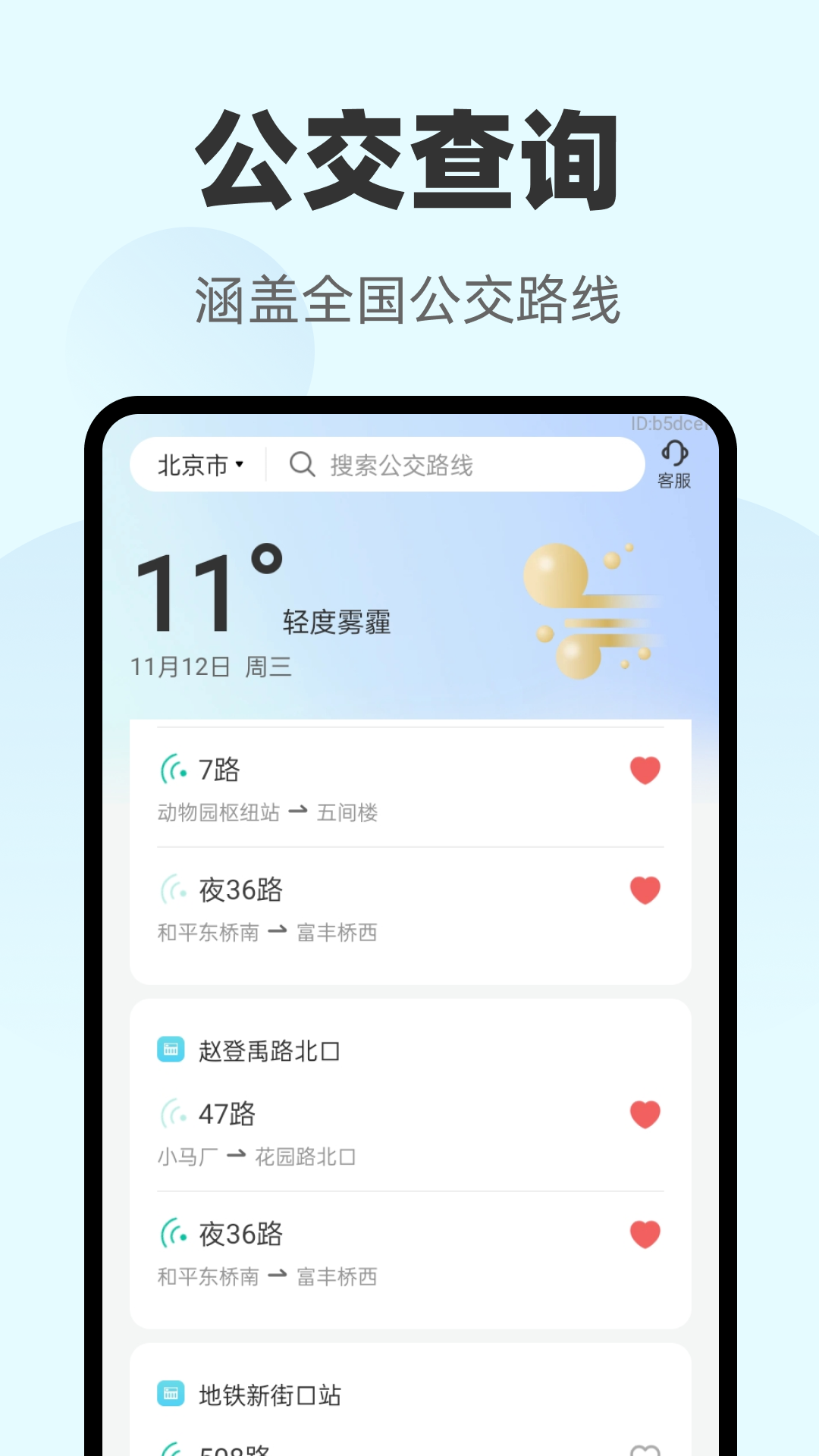
Task: Click the station icon beside 地铁新街口站
Action: [x=171, y=1394]
